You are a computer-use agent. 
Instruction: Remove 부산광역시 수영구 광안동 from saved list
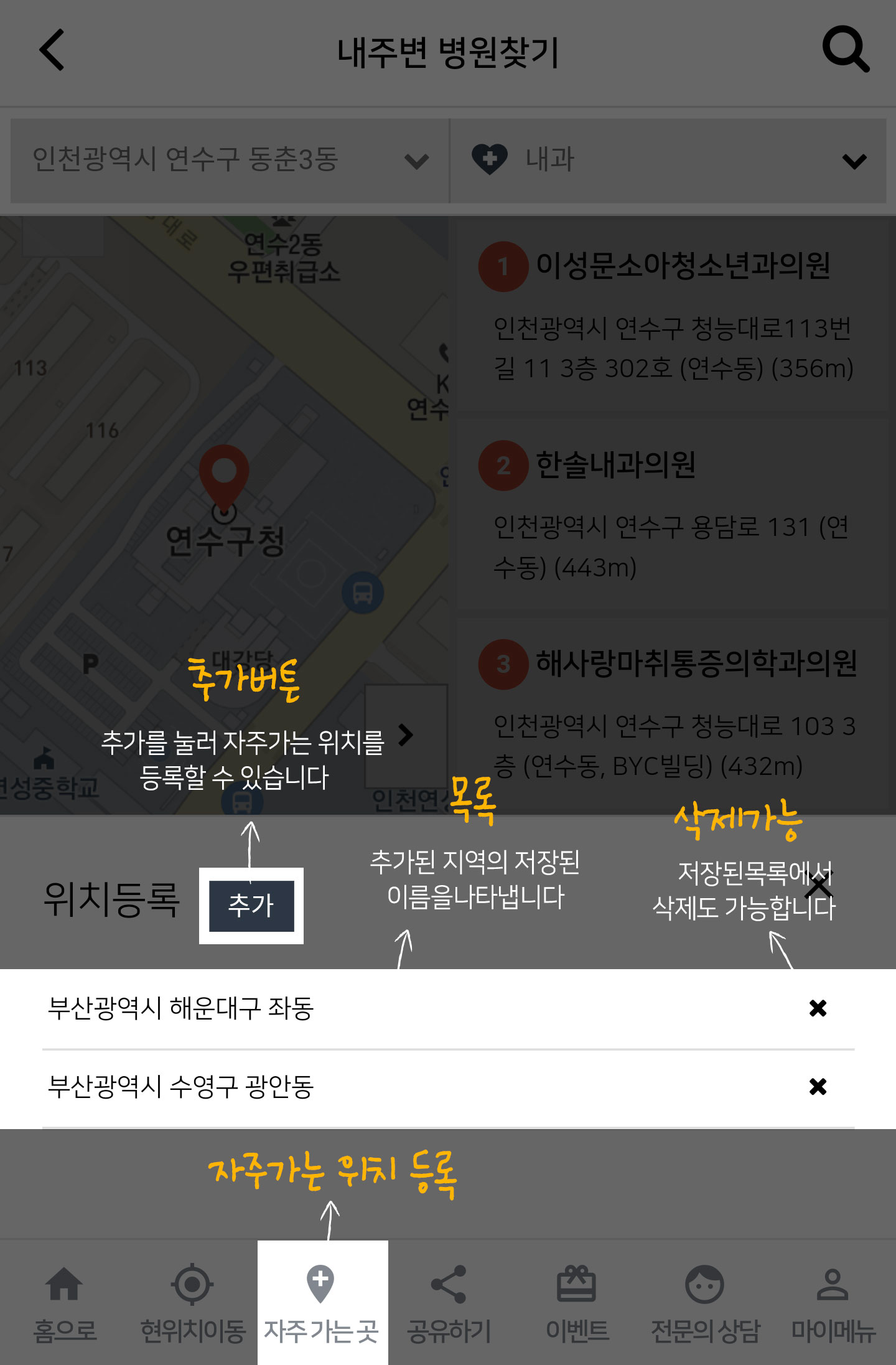(818, 1087)
